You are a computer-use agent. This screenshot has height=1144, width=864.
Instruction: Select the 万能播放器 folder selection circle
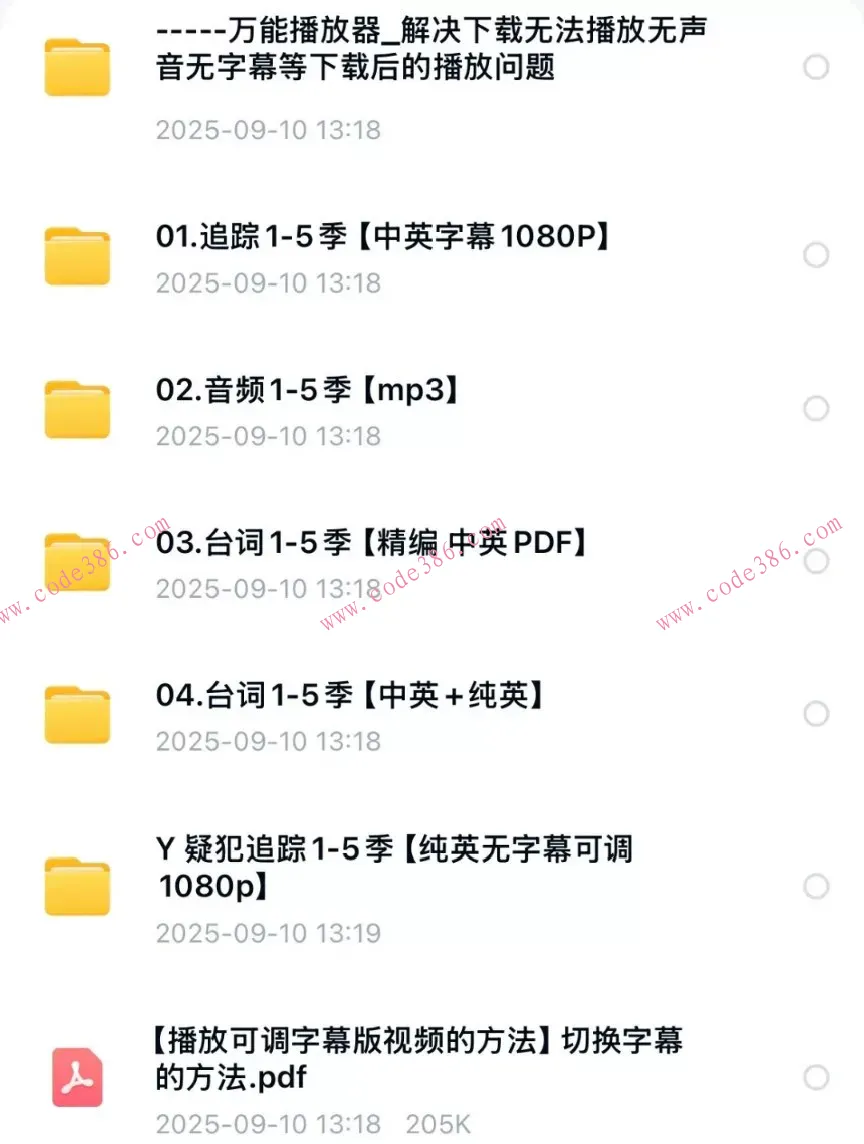tap(817, 65)
